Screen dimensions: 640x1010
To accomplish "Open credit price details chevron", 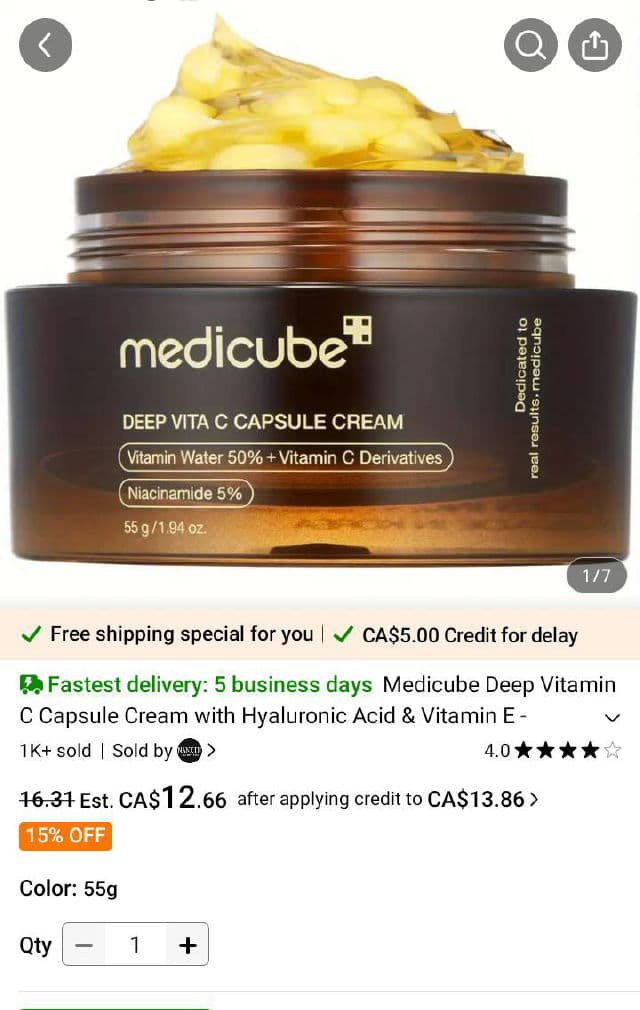I will (534, 799).
